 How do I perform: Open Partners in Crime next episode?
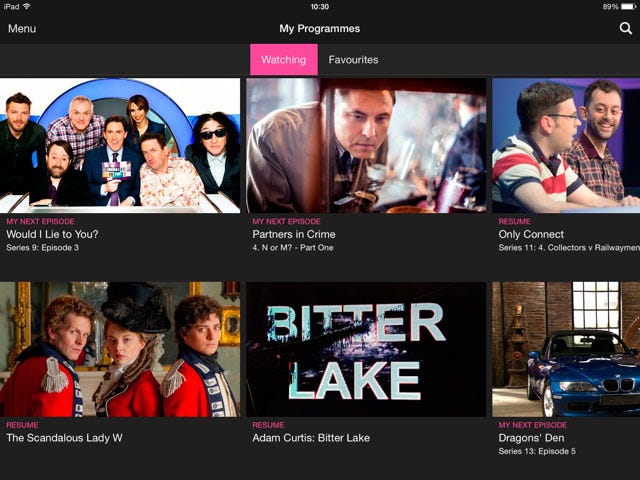366,146
